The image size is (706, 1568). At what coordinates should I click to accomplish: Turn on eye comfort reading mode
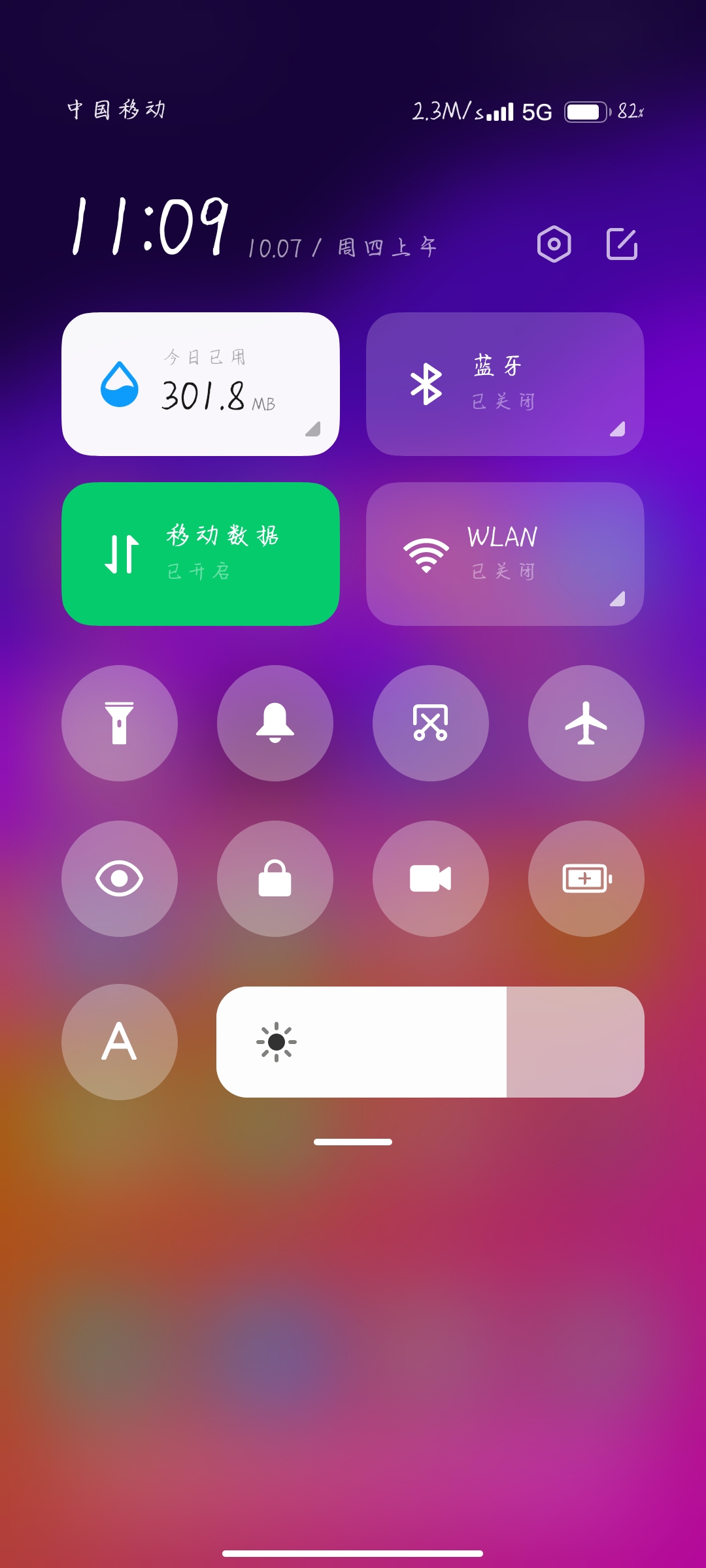(x=120, y=879)
